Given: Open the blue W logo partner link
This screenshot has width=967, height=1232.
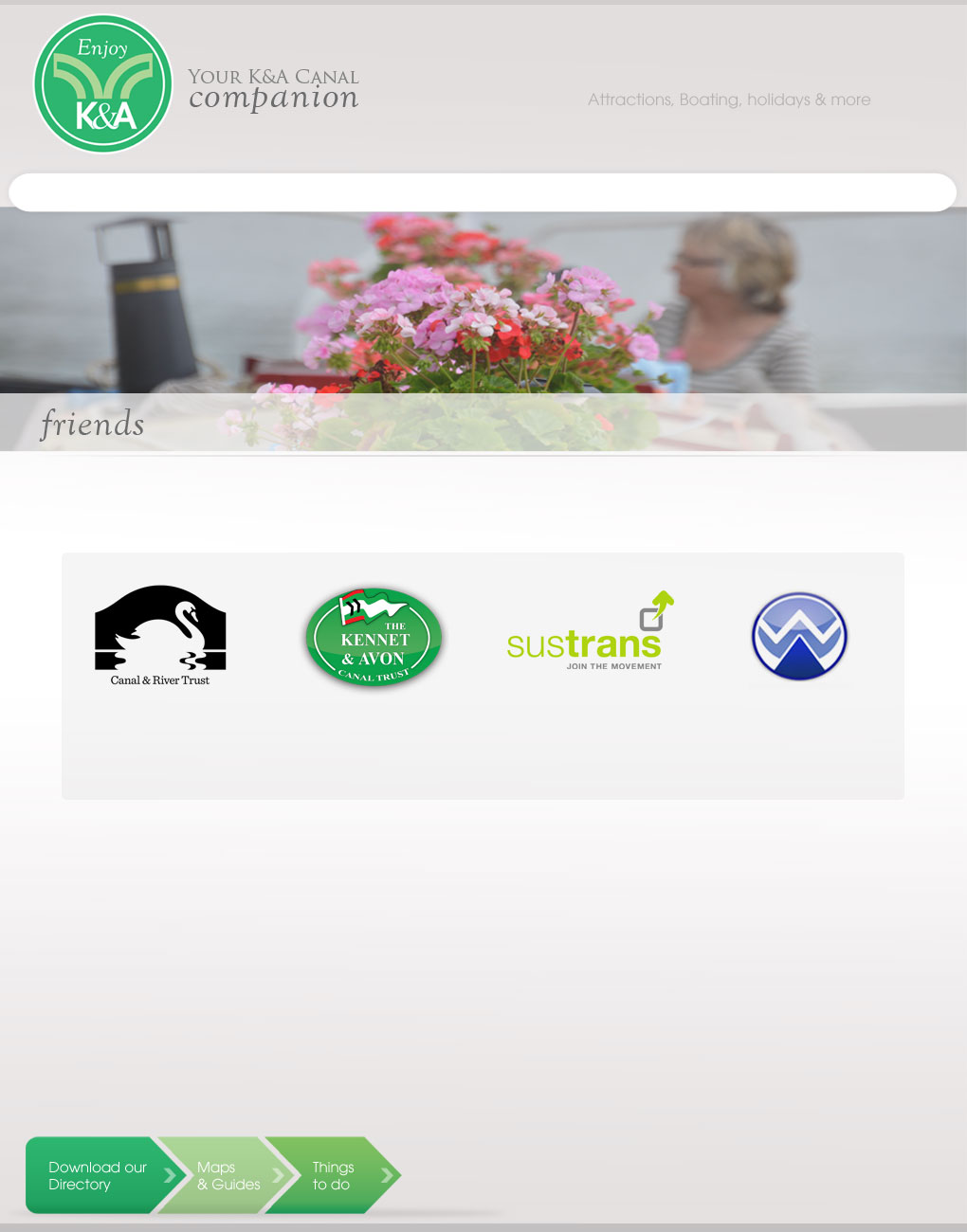Looking at the screenshot, I should (x=798, y=637).
